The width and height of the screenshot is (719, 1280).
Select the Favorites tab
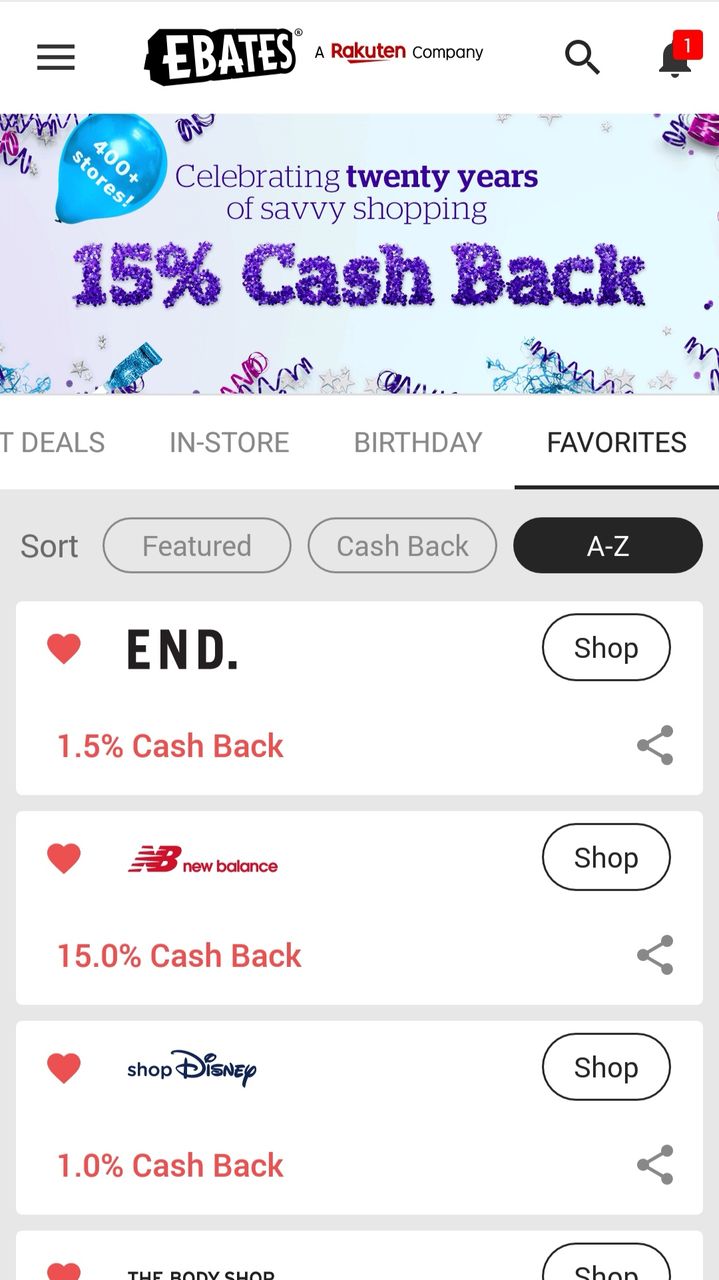[x=617, y=442]
